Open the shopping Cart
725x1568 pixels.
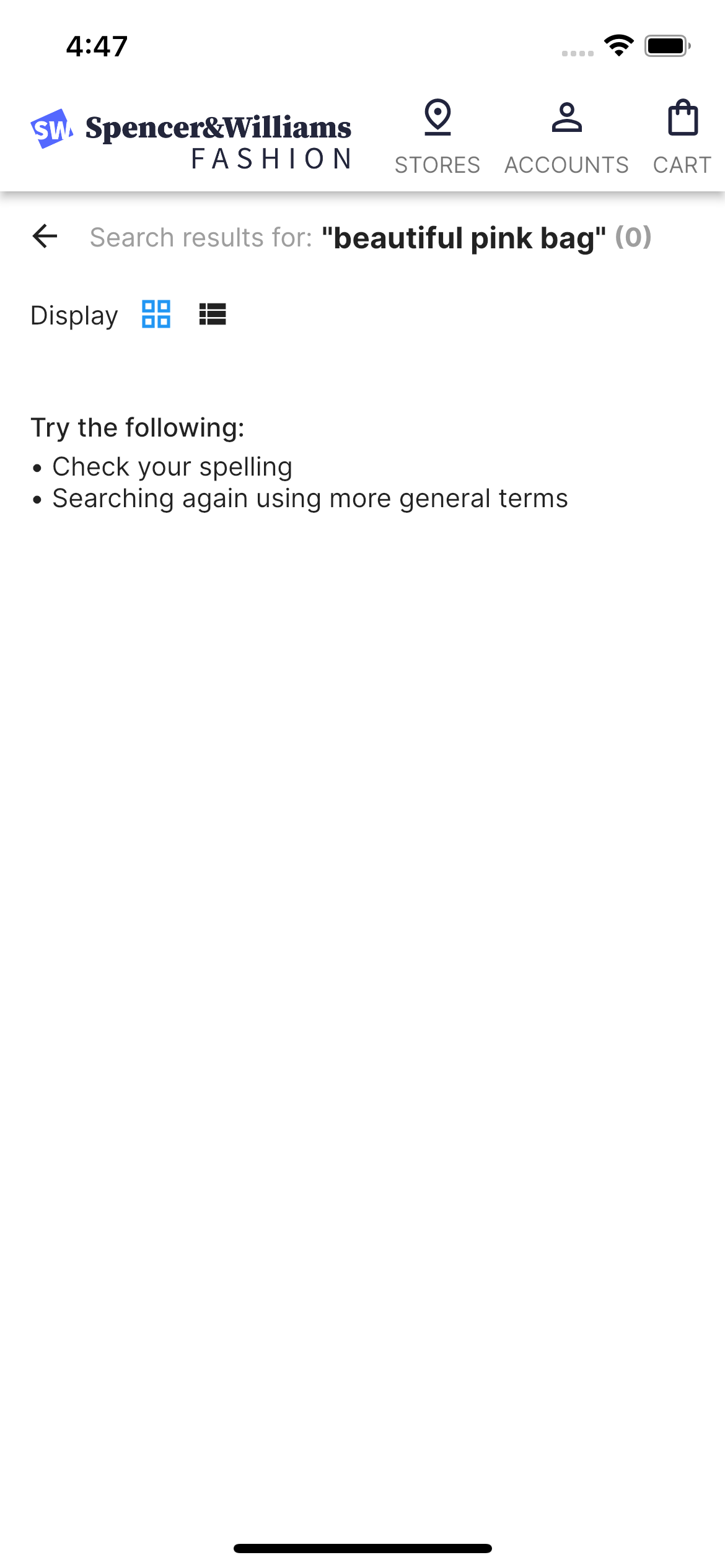click(682, 137)
